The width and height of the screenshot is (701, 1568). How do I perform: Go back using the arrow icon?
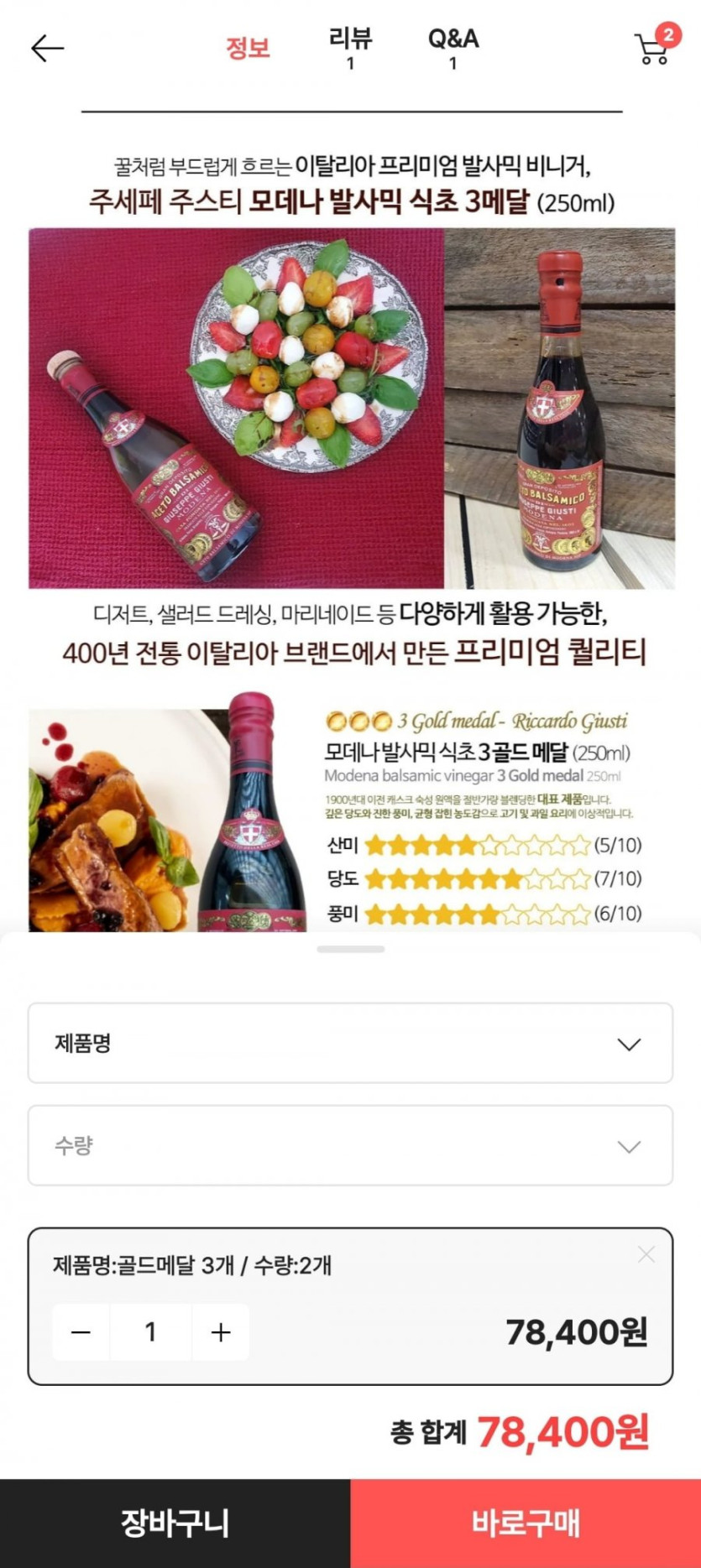(x=47, y=49)
